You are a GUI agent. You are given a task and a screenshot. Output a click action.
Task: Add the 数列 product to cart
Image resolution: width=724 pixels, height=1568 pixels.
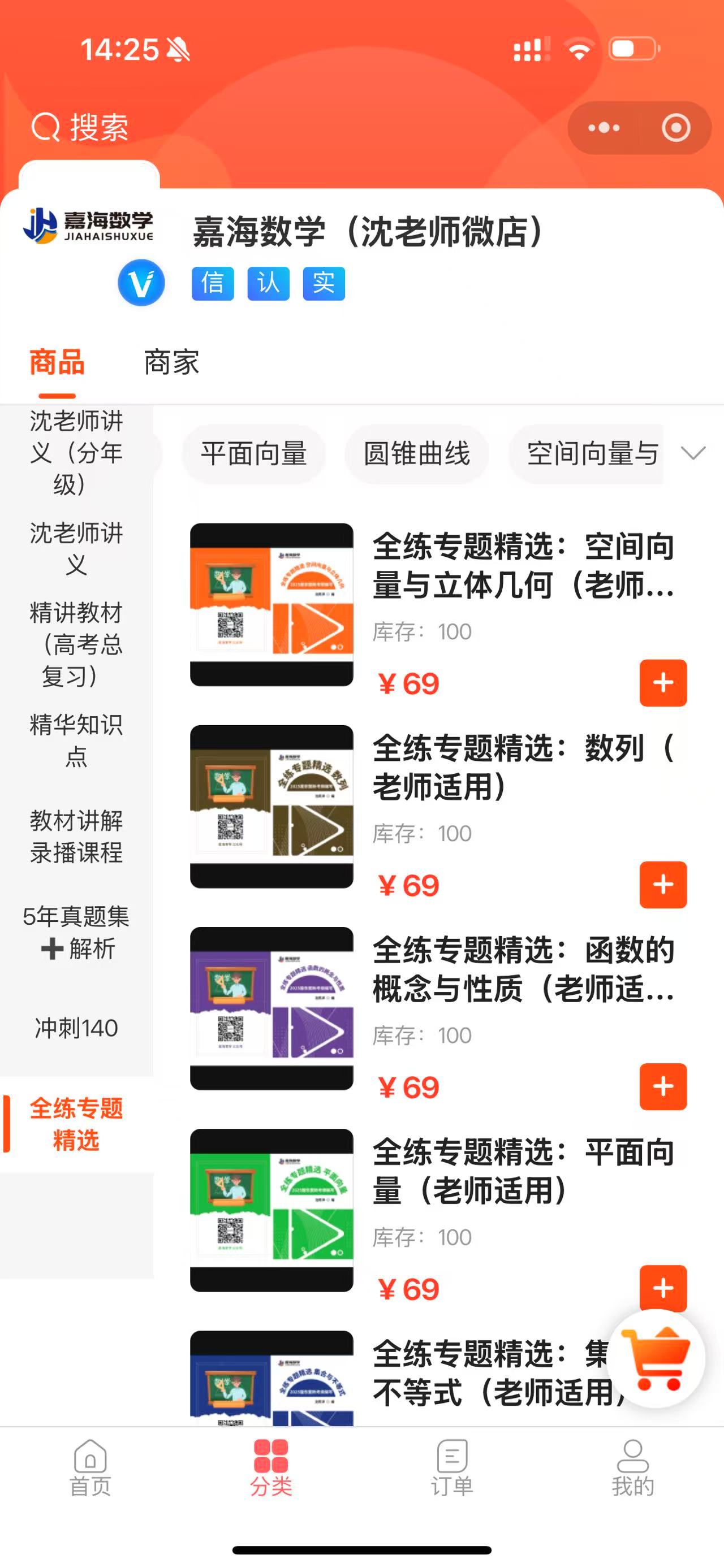click(663, 885)
